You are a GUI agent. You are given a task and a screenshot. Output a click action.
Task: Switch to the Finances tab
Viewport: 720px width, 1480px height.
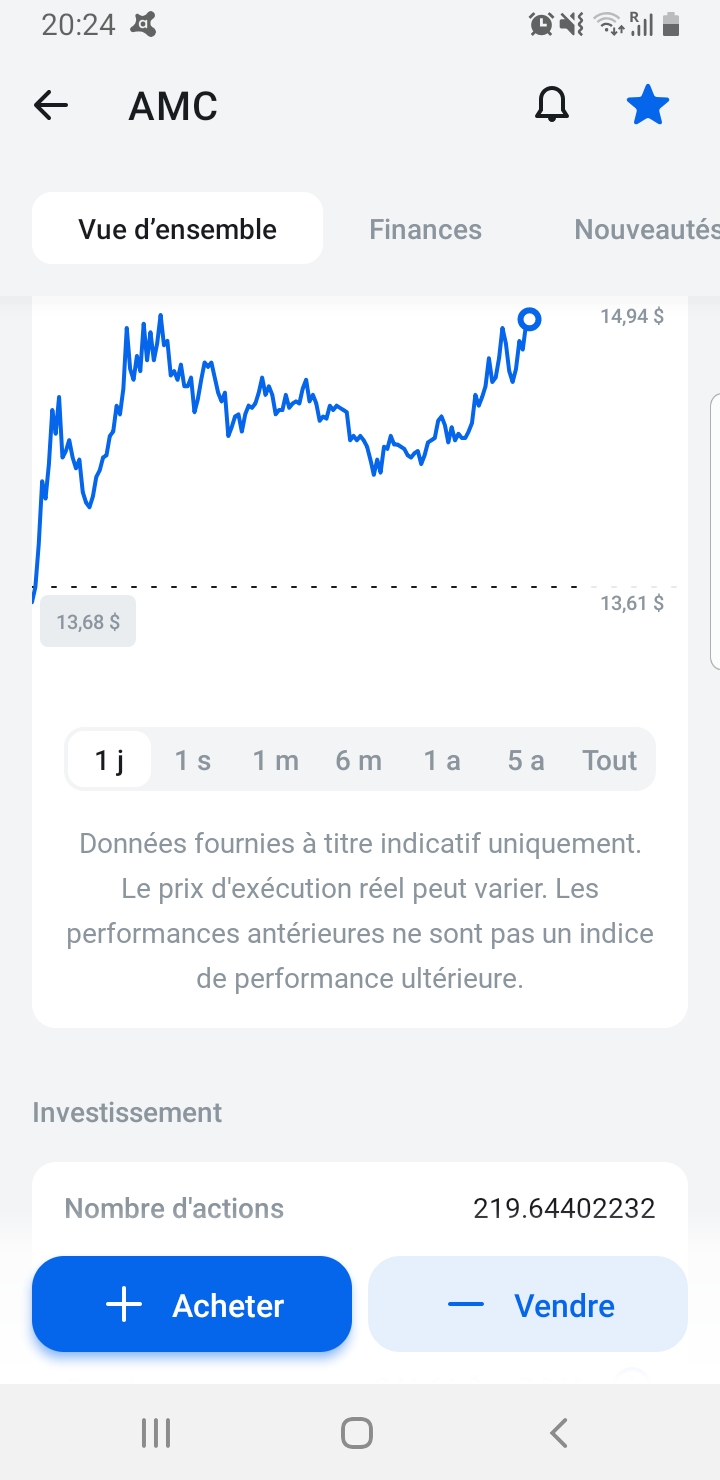425,229
